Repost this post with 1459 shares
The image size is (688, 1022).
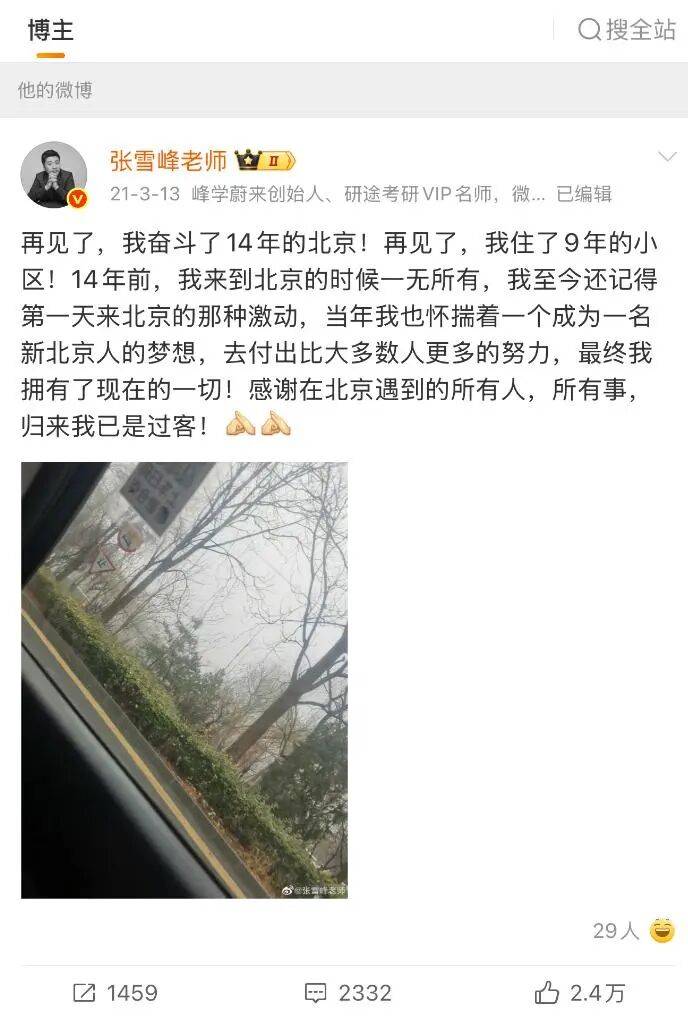click(115, 992)
